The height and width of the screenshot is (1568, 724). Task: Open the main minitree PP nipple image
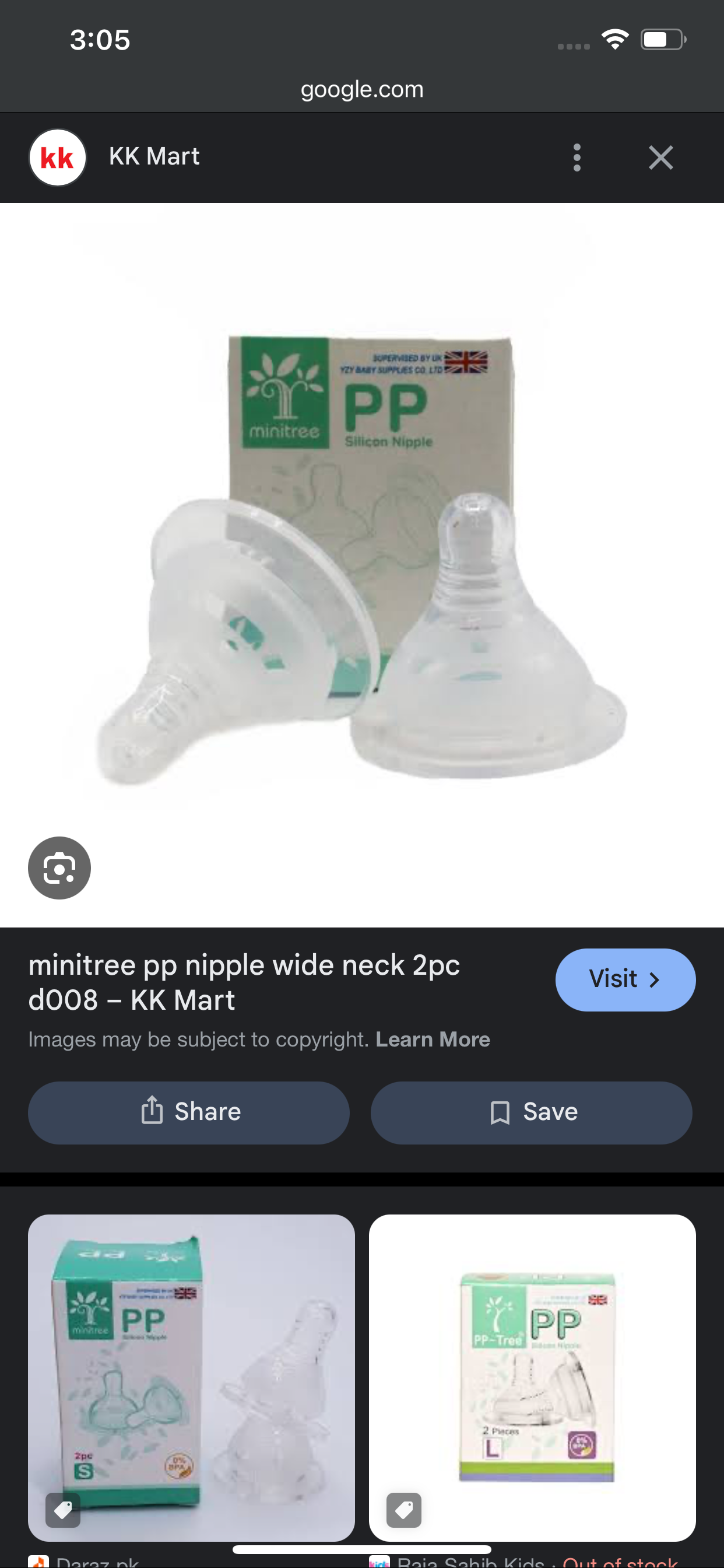361,560
